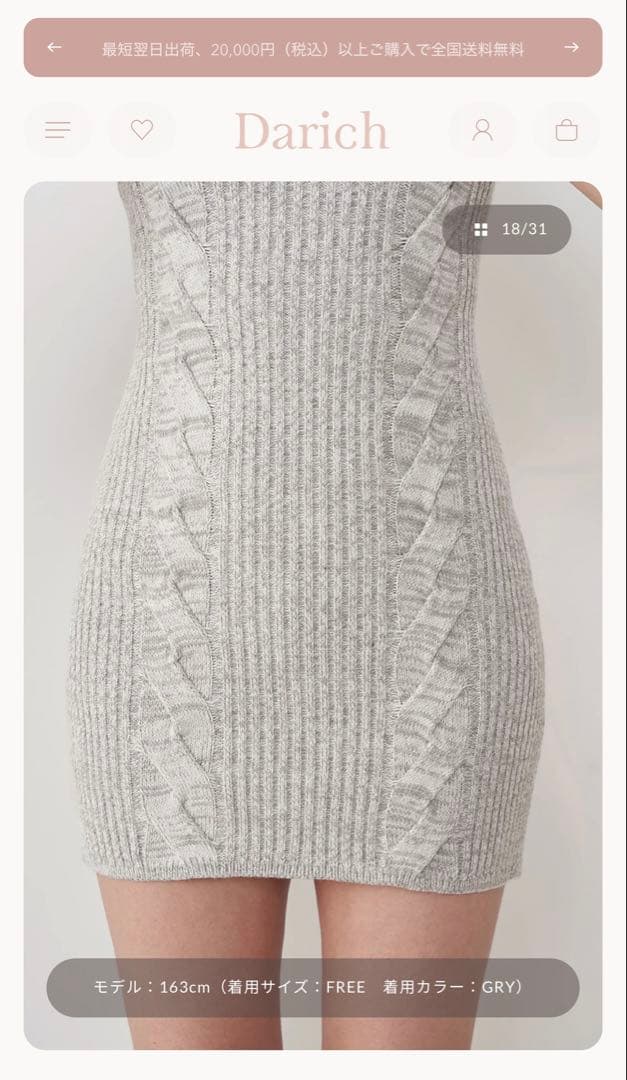The height and width of the screenshot is (1080, 627).
Task: Open the shopping bag
Action: pyautogui.click(x=567, y=130)
